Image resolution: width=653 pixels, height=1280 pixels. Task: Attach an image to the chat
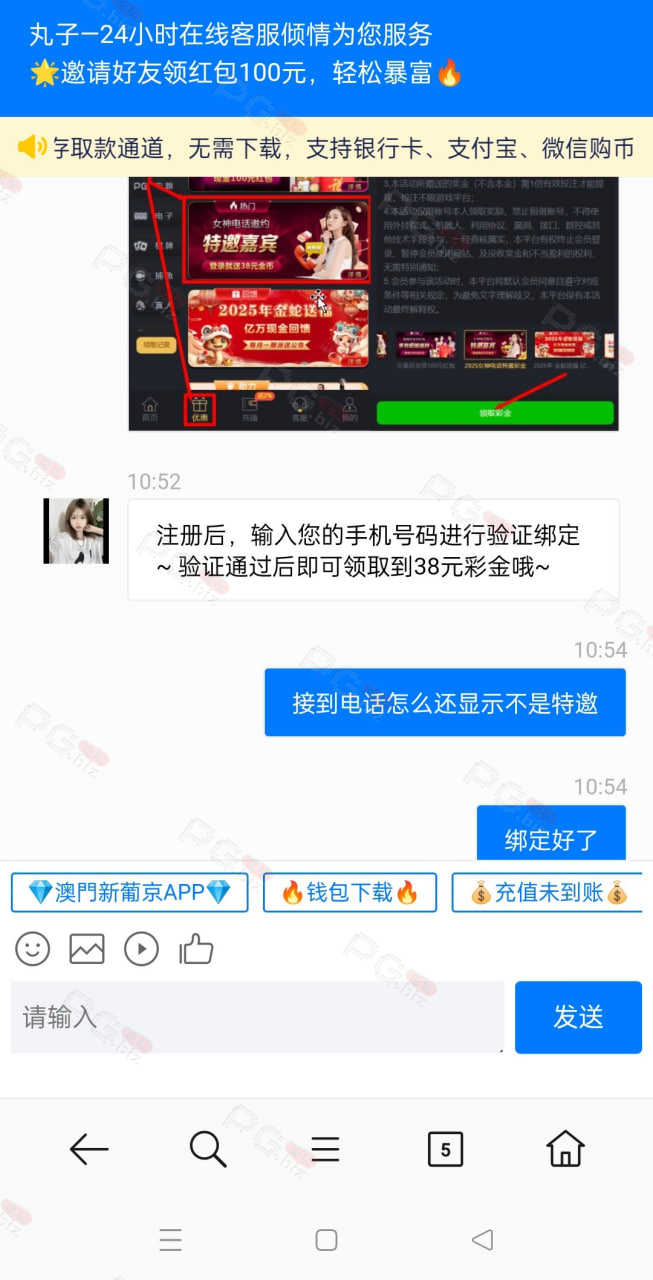87,948
